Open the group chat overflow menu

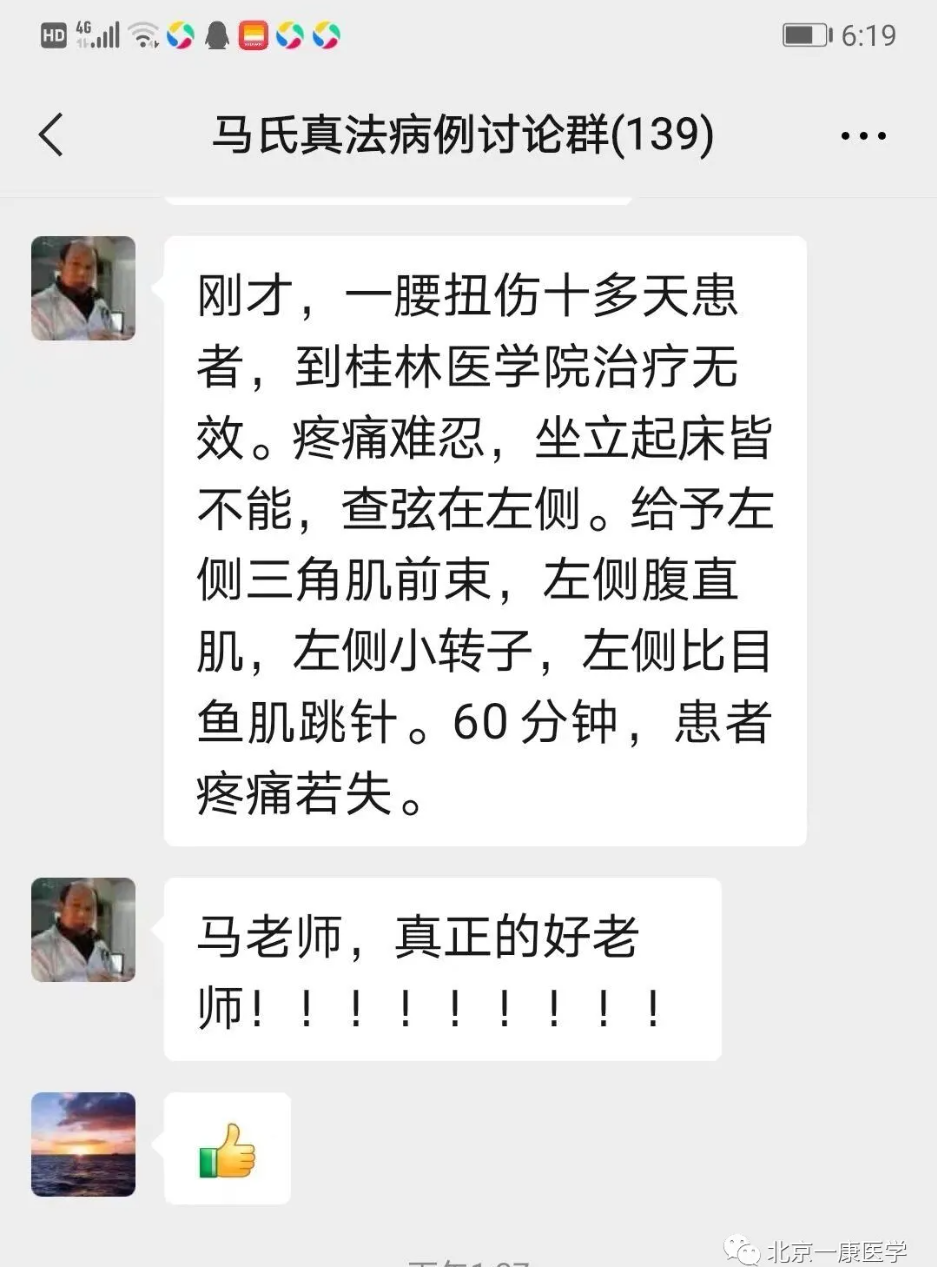(x=863, y=136)
